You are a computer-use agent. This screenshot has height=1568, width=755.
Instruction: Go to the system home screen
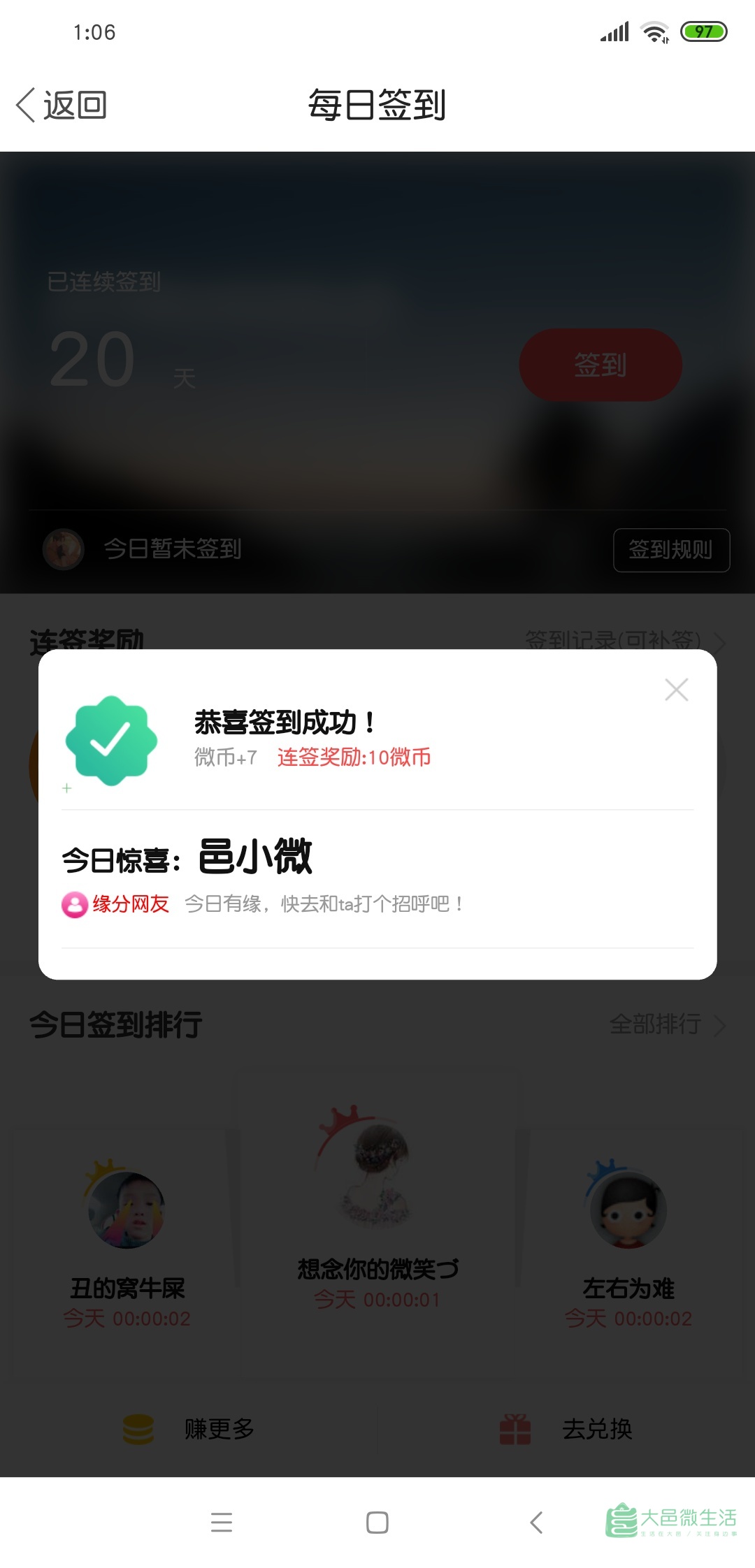tap(377, 1522)
